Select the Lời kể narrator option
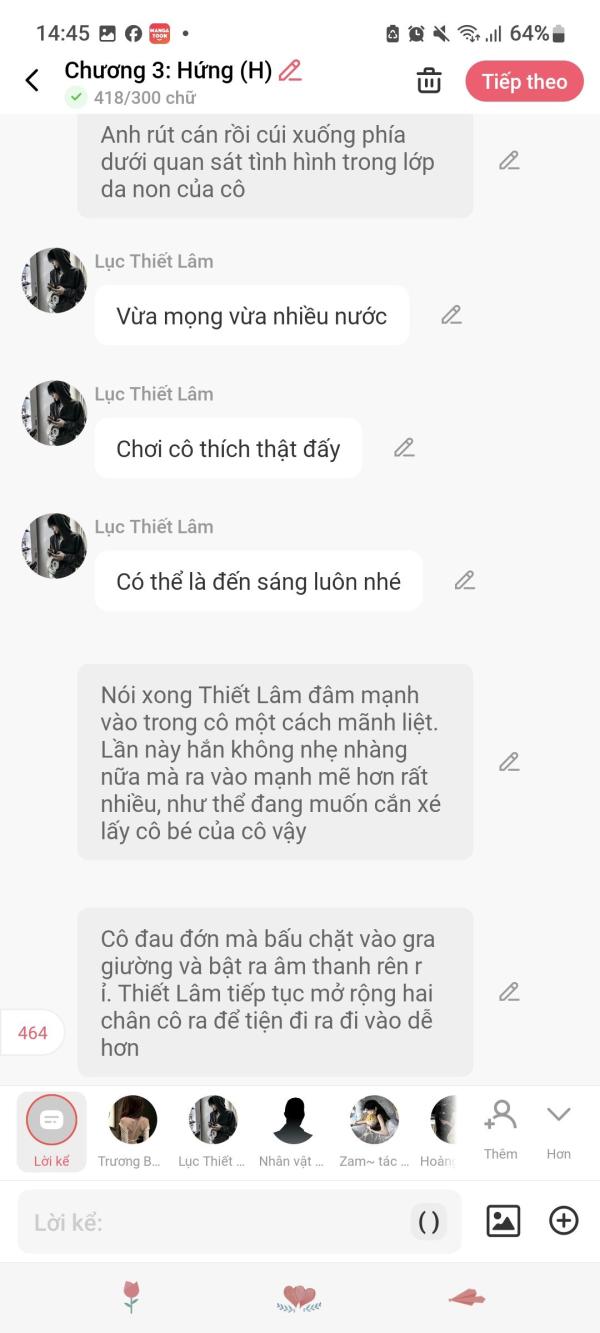This screenshot has width=600, height=1333. click(51, 1132)
